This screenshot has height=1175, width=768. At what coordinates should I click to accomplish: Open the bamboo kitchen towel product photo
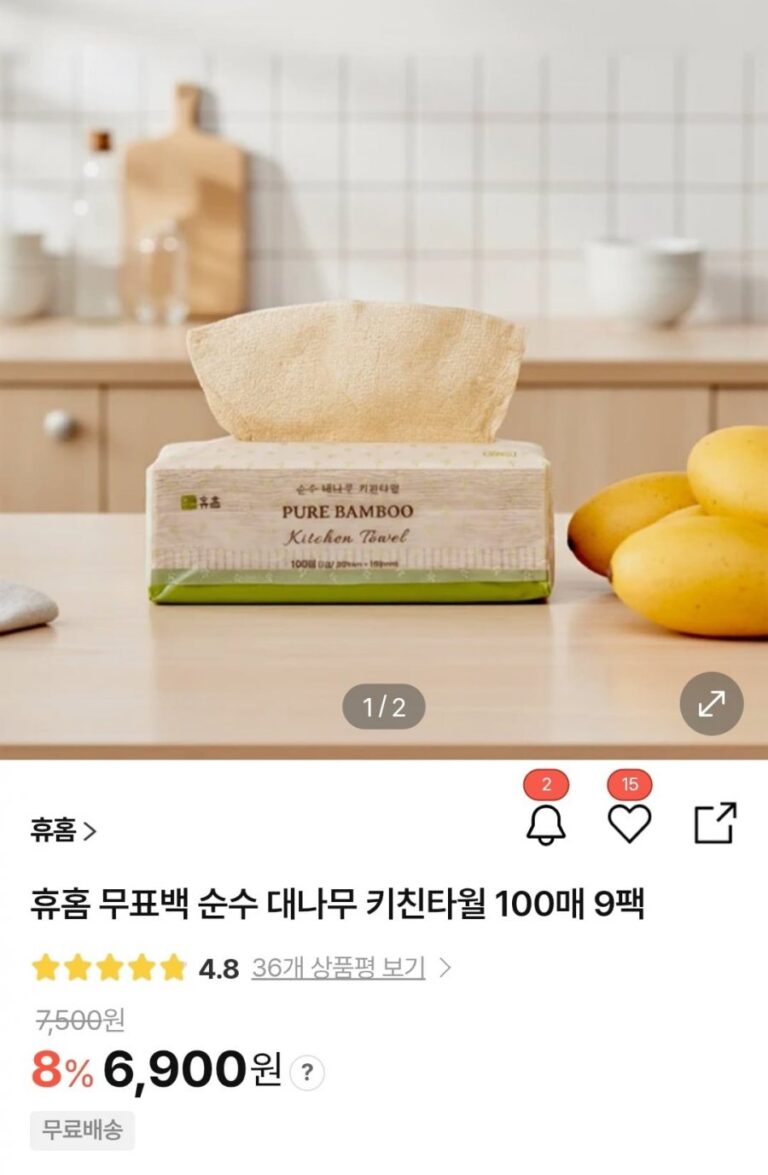[x=350, y=460]
